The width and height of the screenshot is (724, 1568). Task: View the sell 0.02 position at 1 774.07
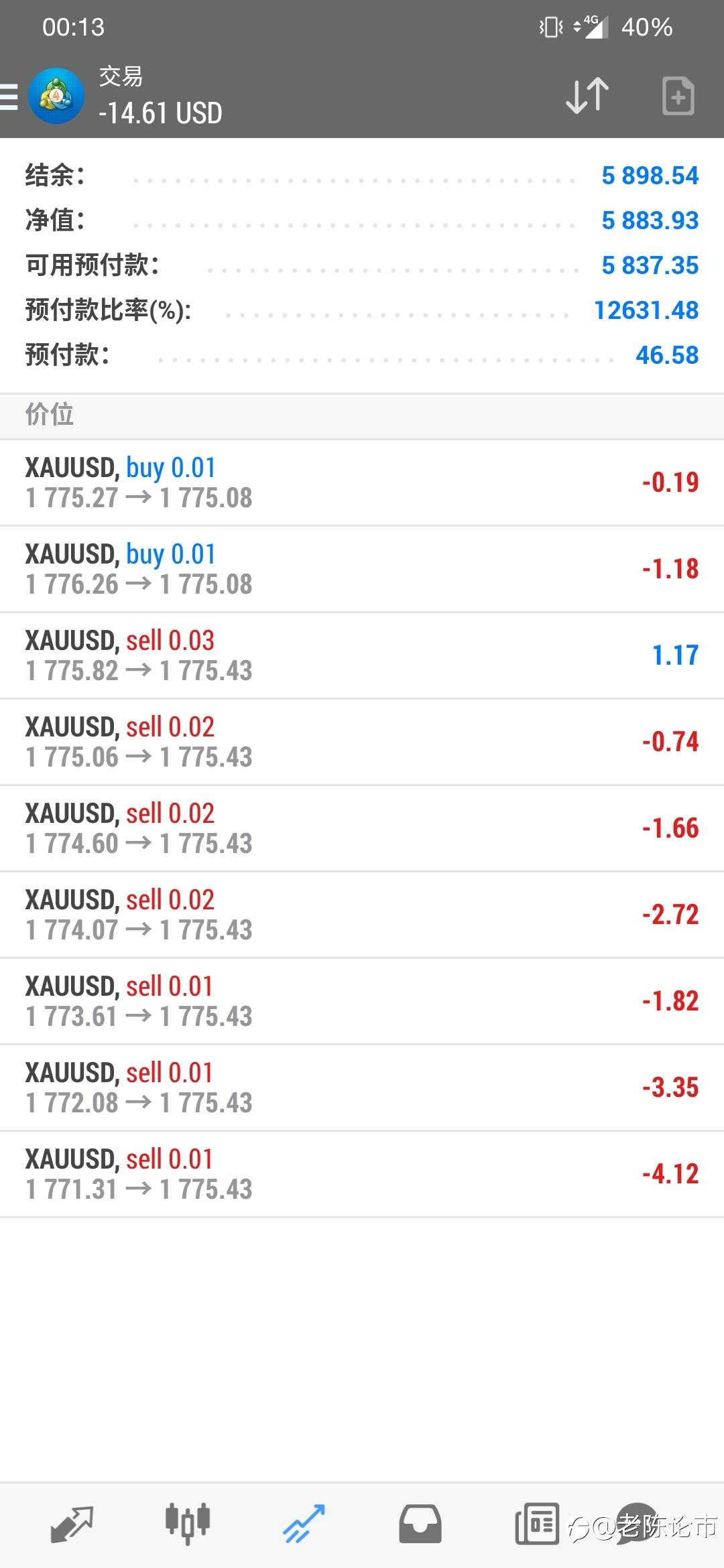click(x=362, y=915)
